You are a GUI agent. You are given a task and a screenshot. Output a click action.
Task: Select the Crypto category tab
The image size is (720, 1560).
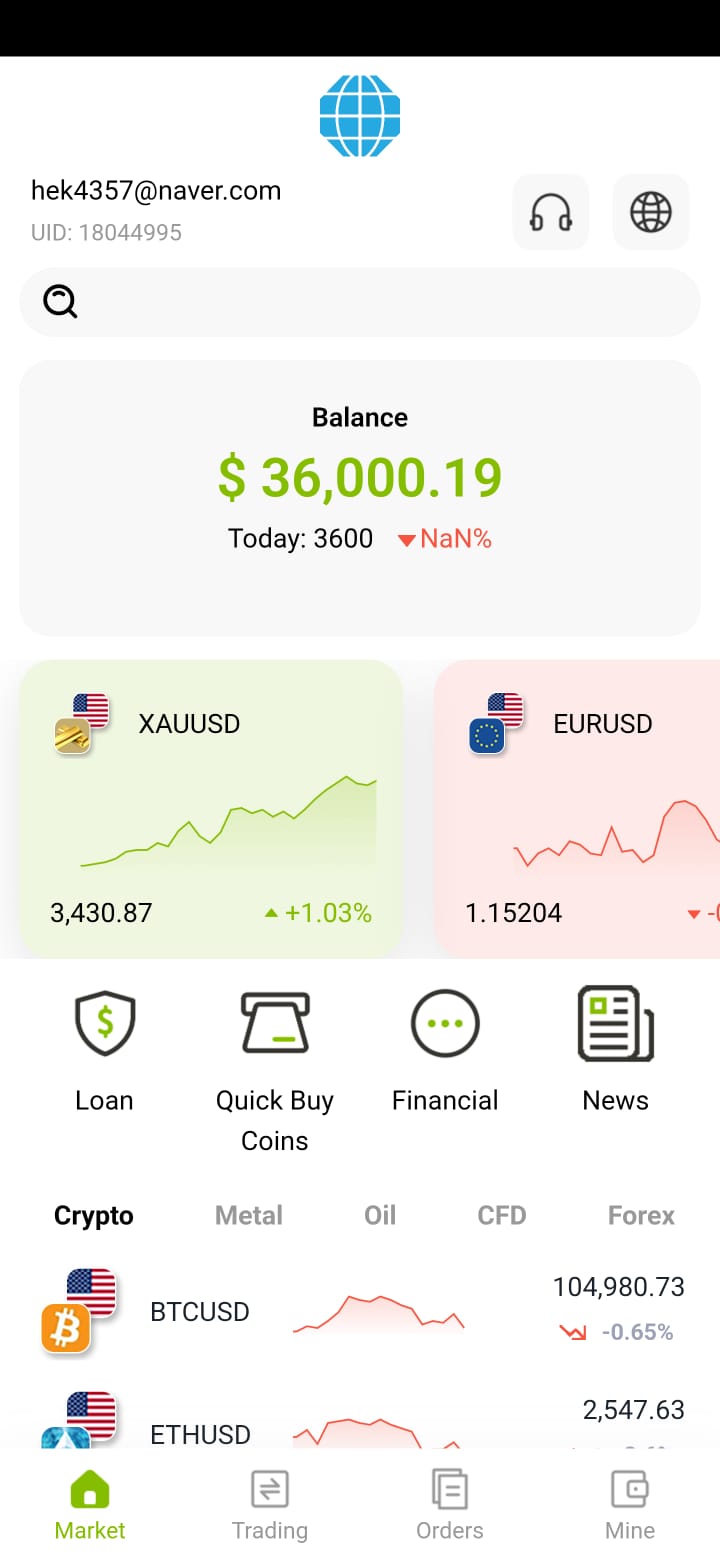(94, 1215)
